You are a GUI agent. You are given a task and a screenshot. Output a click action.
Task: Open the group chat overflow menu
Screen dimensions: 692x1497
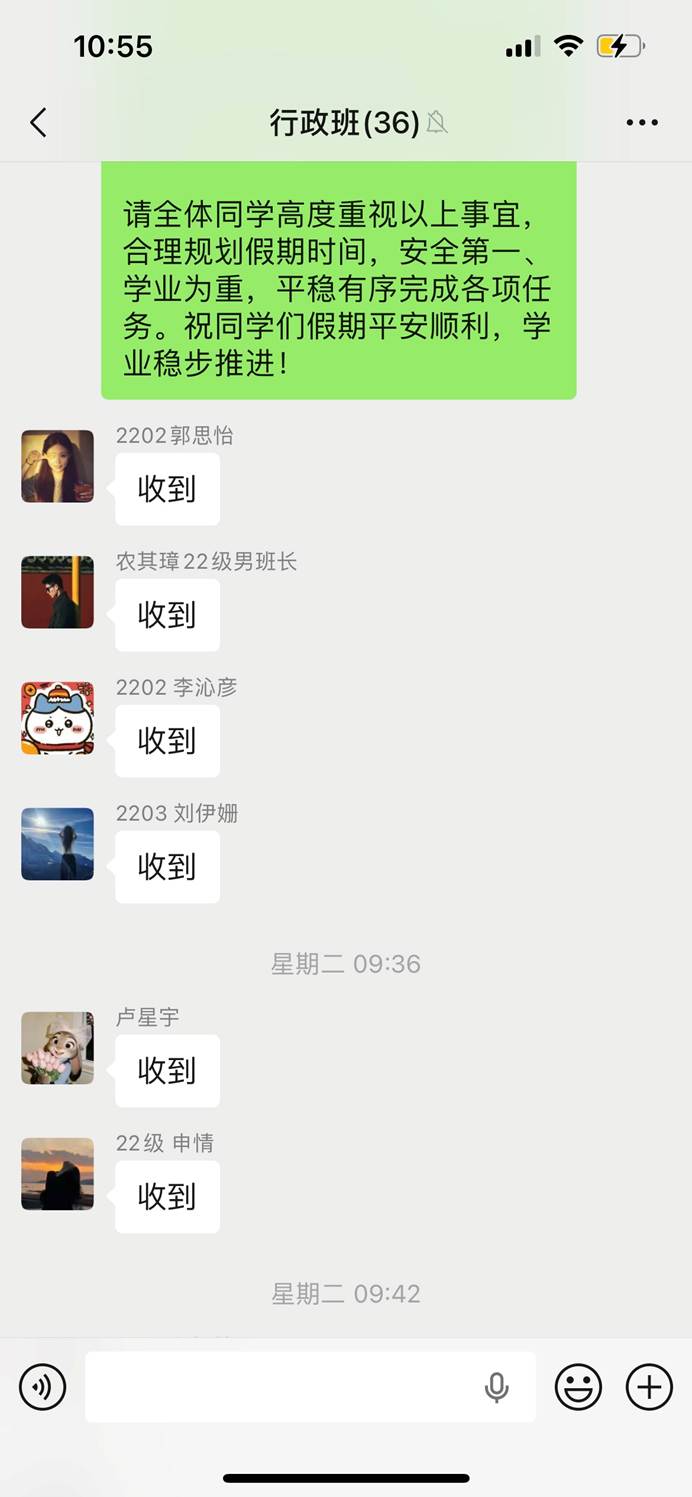point(641,123)
